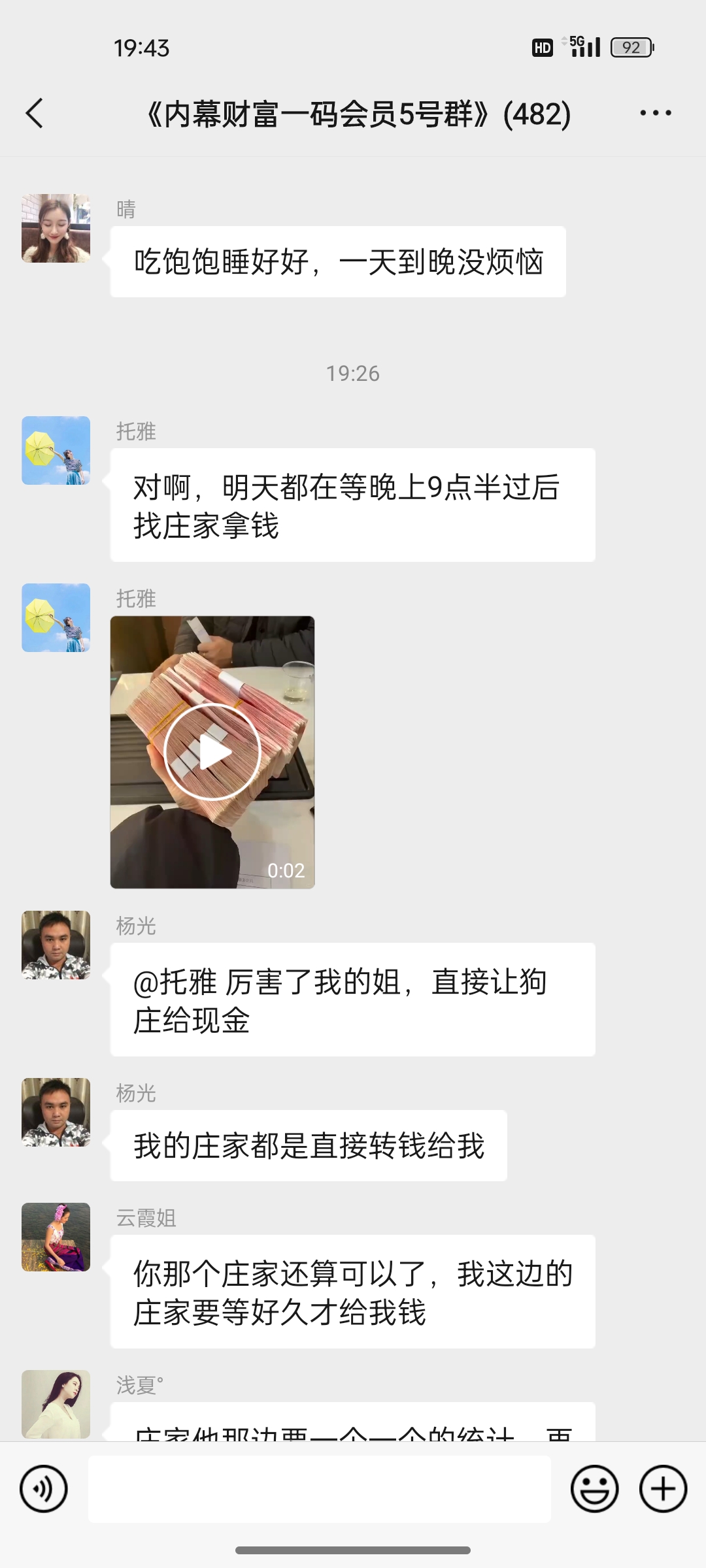This screenshot has width=706, height=1568.
Task: Open the group chat overflow menu
Action: [x=655, y=113]
